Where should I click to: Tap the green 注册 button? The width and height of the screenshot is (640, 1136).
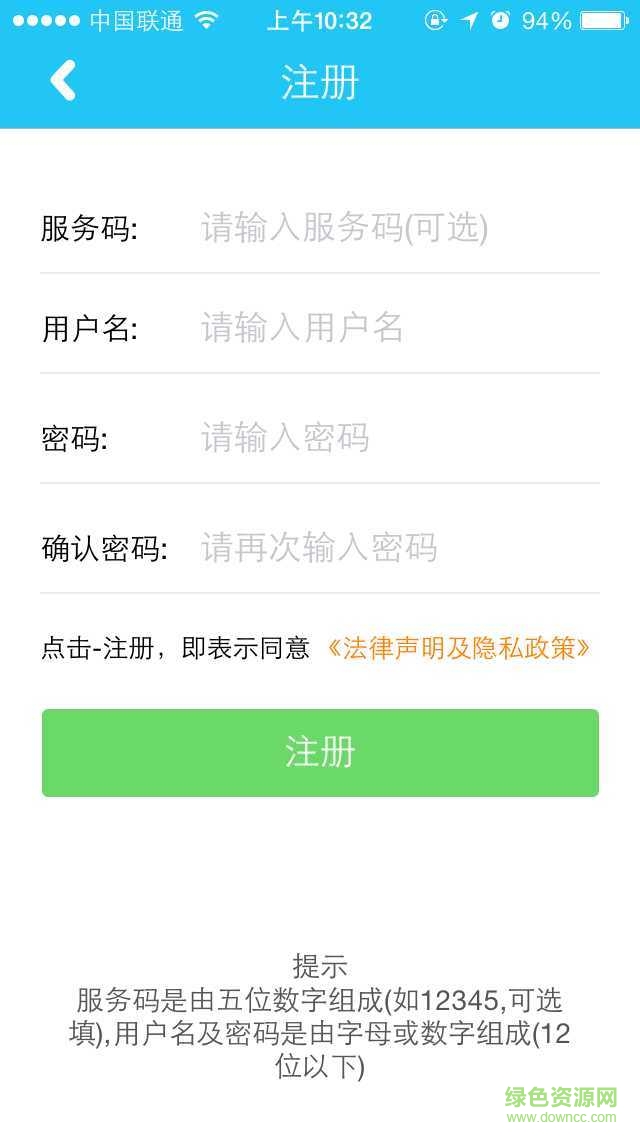point(320,752)
